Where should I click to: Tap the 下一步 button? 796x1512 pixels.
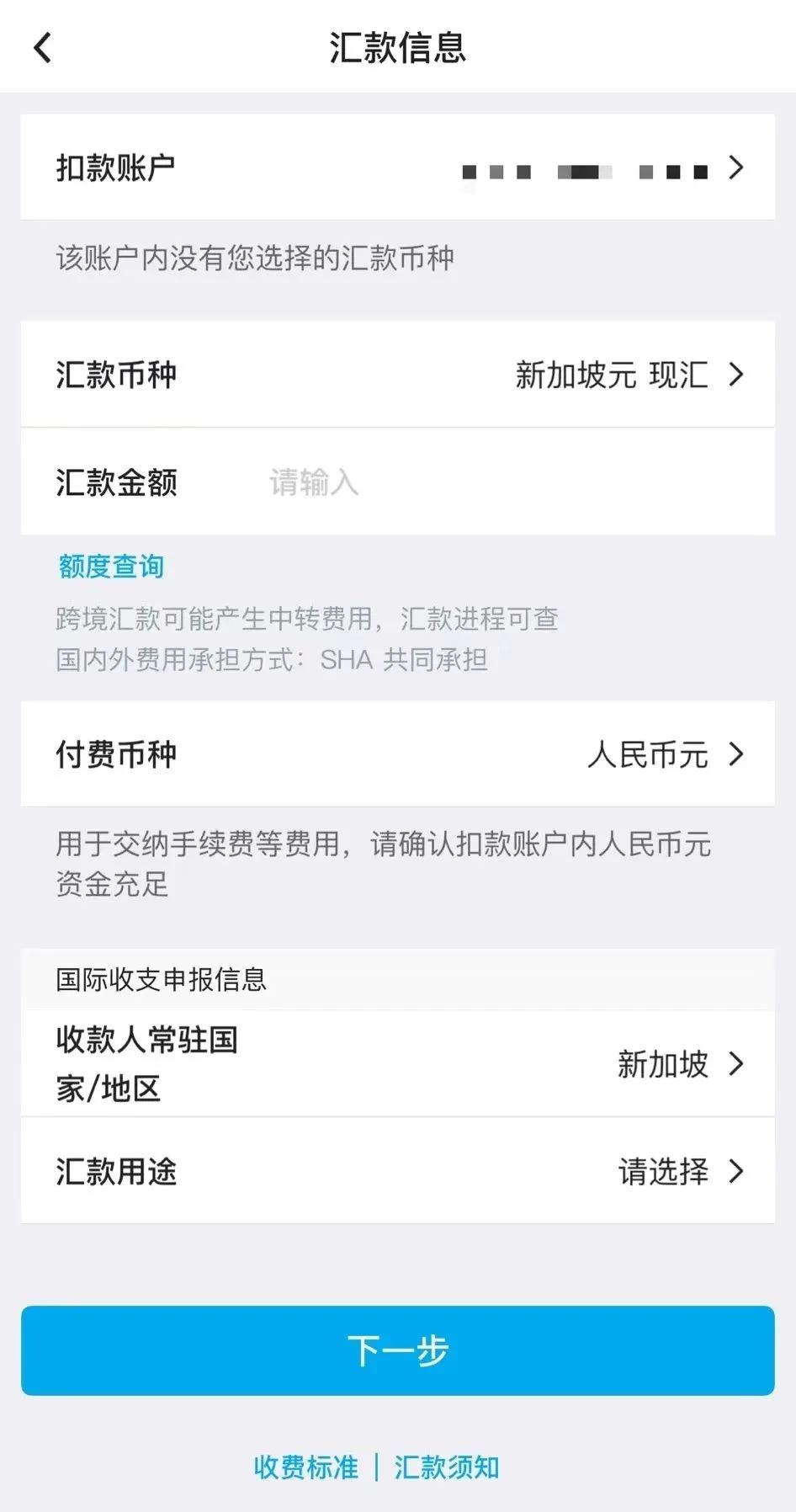(398, 1350)
